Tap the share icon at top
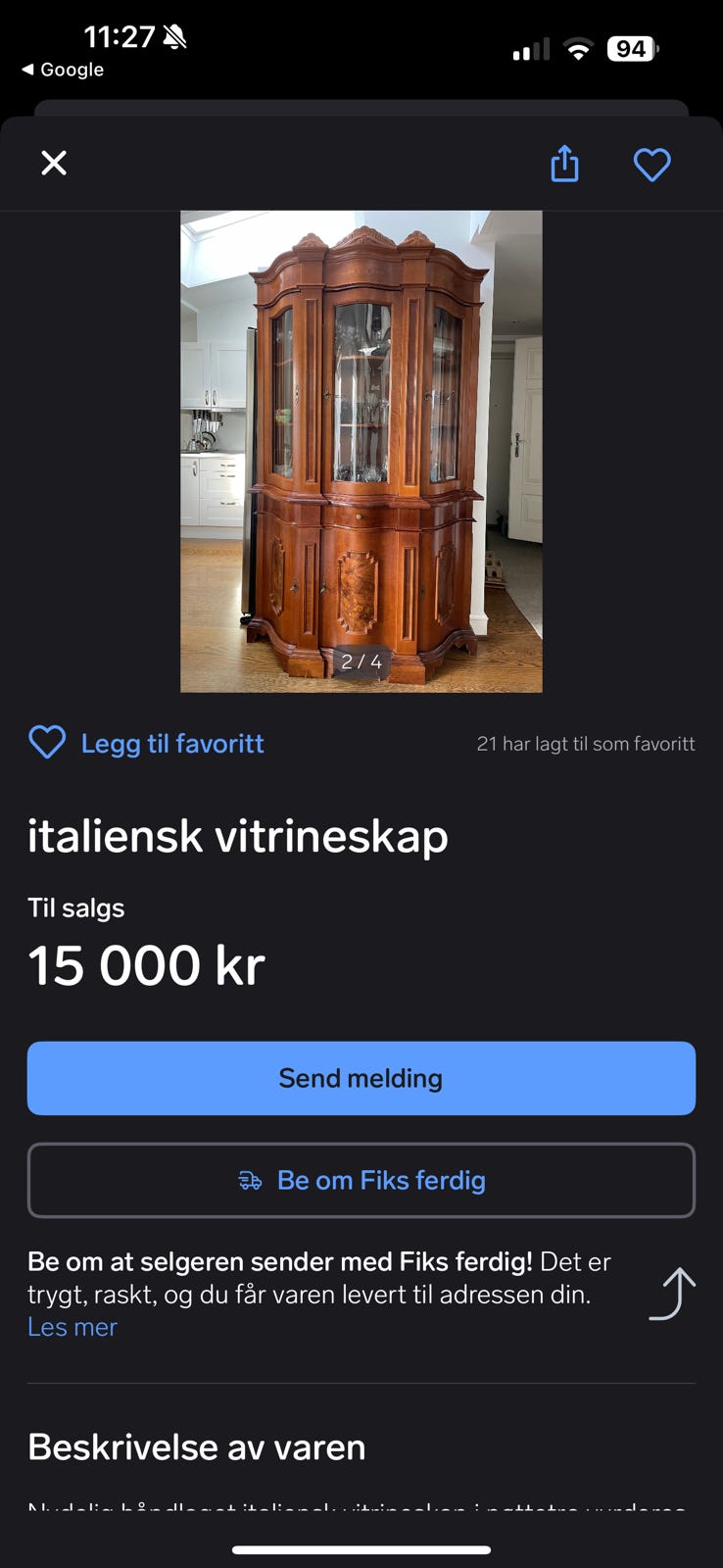This screenshot has height=1568, width=723. click(x=564, y=164)
